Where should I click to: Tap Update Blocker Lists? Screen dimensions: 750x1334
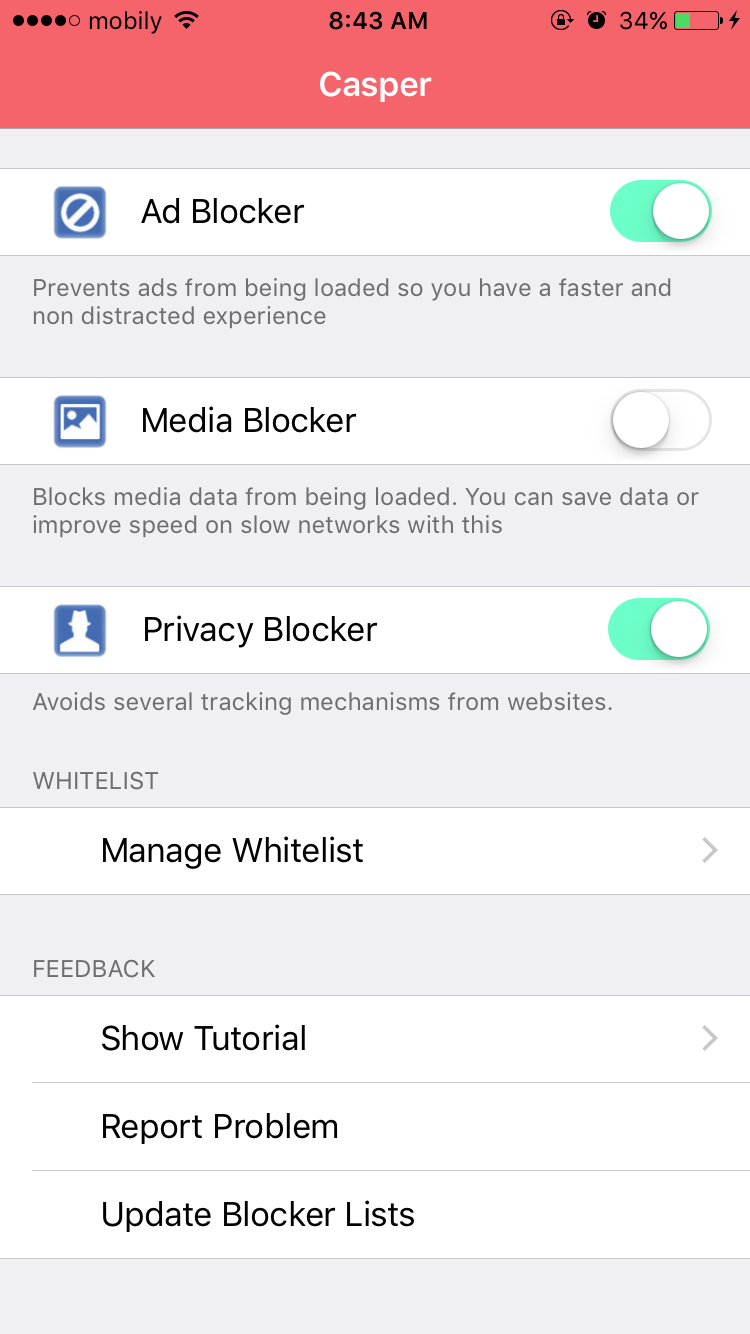coord(375,1215)
